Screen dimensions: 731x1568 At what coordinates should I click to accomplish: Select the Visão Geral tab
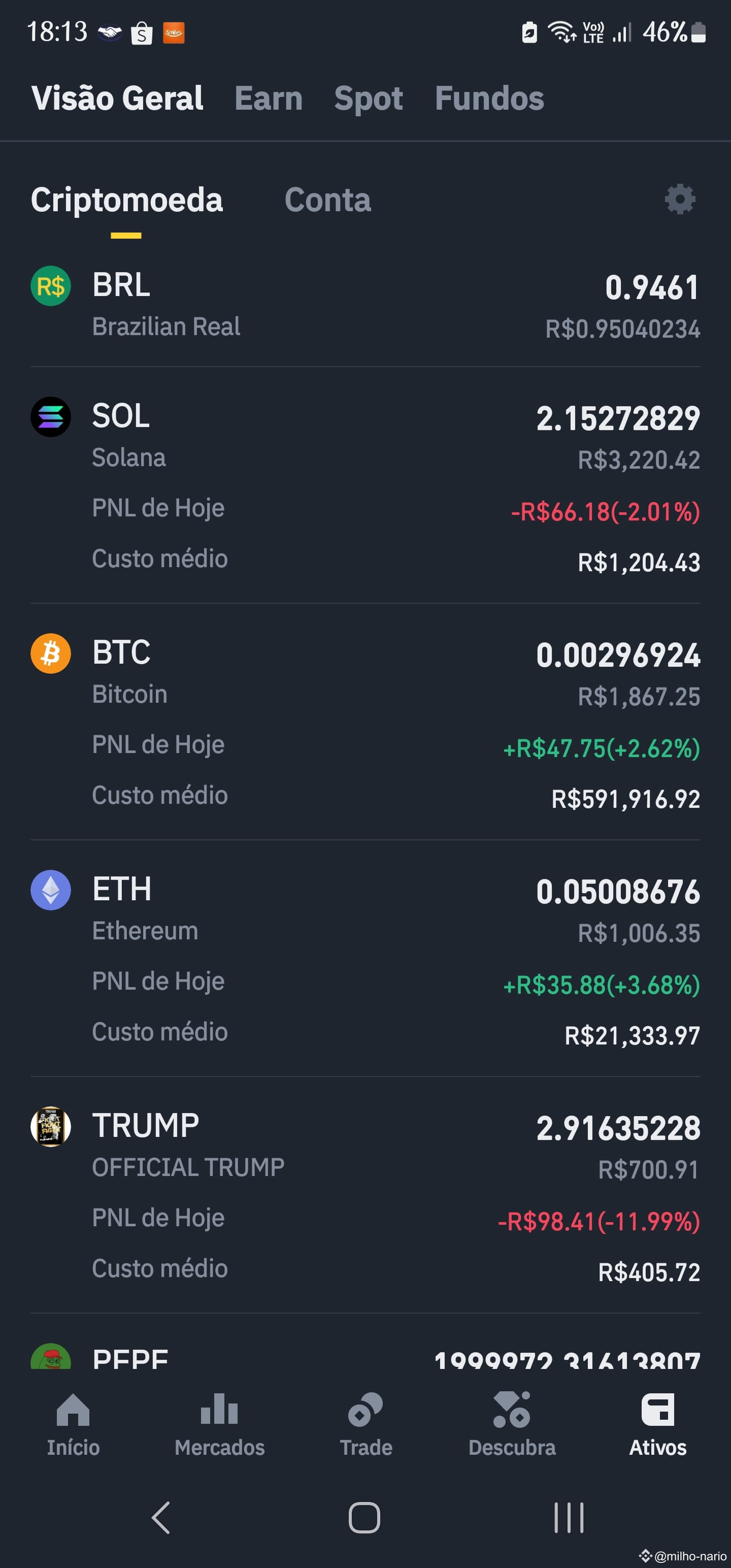point(117,98)
